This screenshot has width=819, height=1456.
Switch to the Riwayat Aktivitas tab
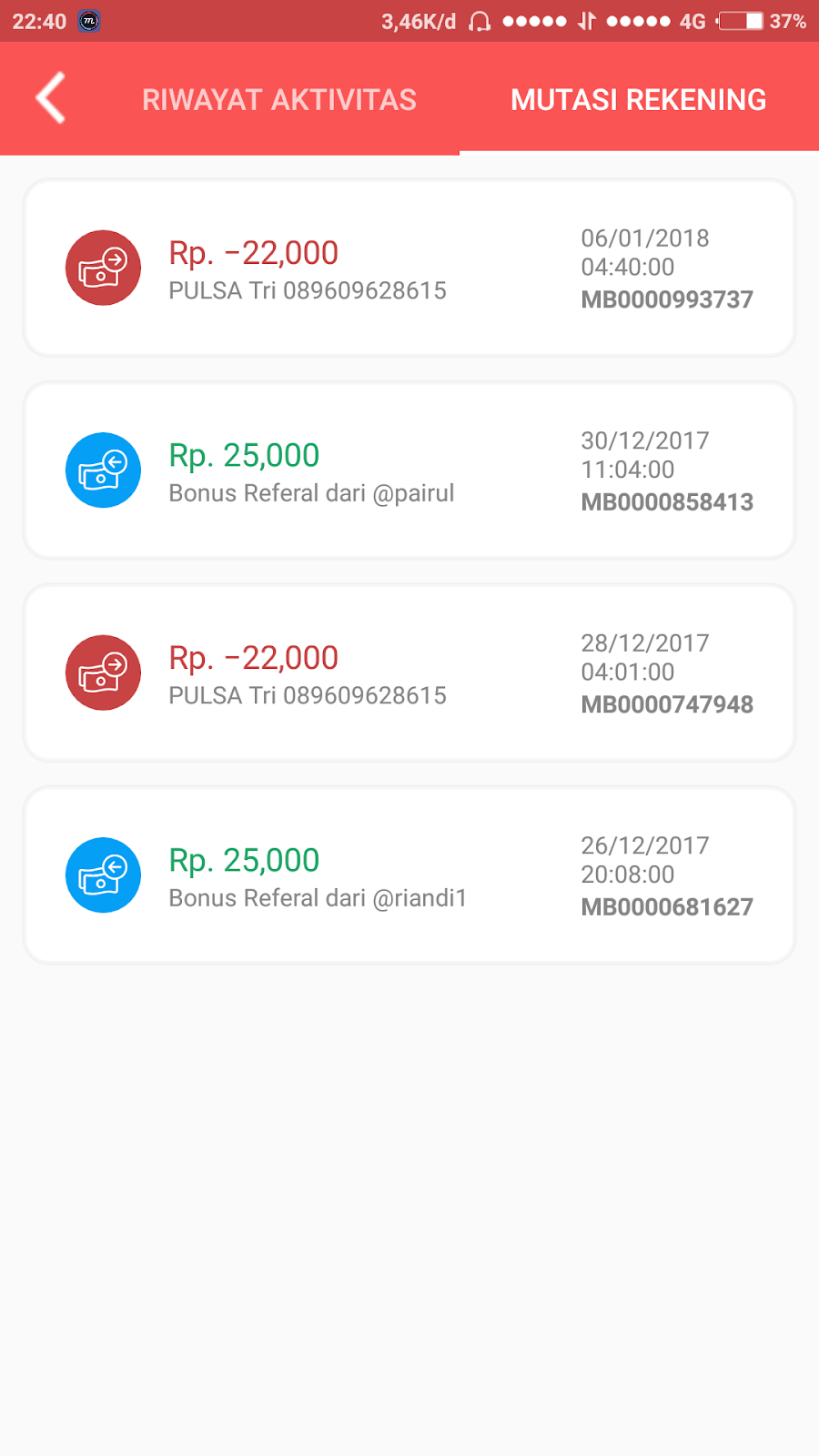278,100
